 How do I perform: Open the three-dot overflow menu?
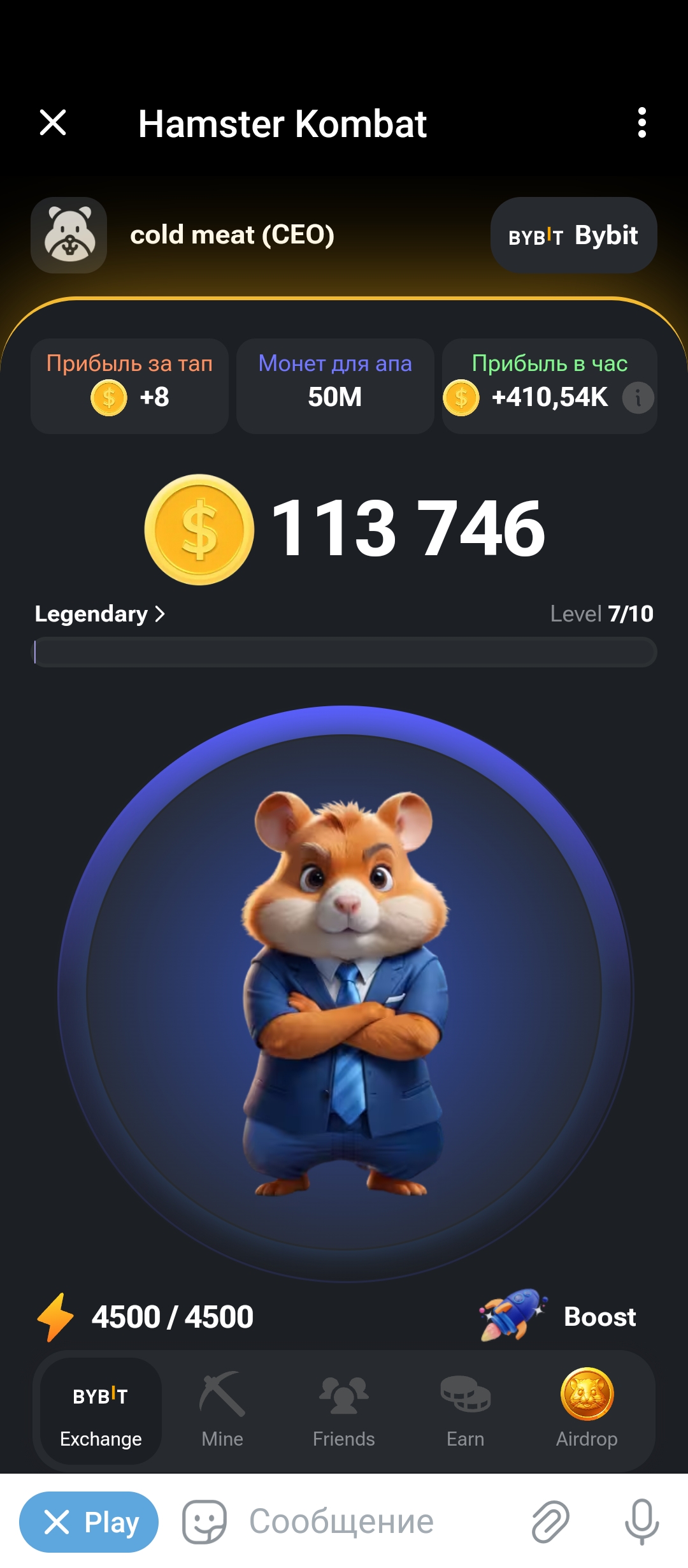(641, 122)
